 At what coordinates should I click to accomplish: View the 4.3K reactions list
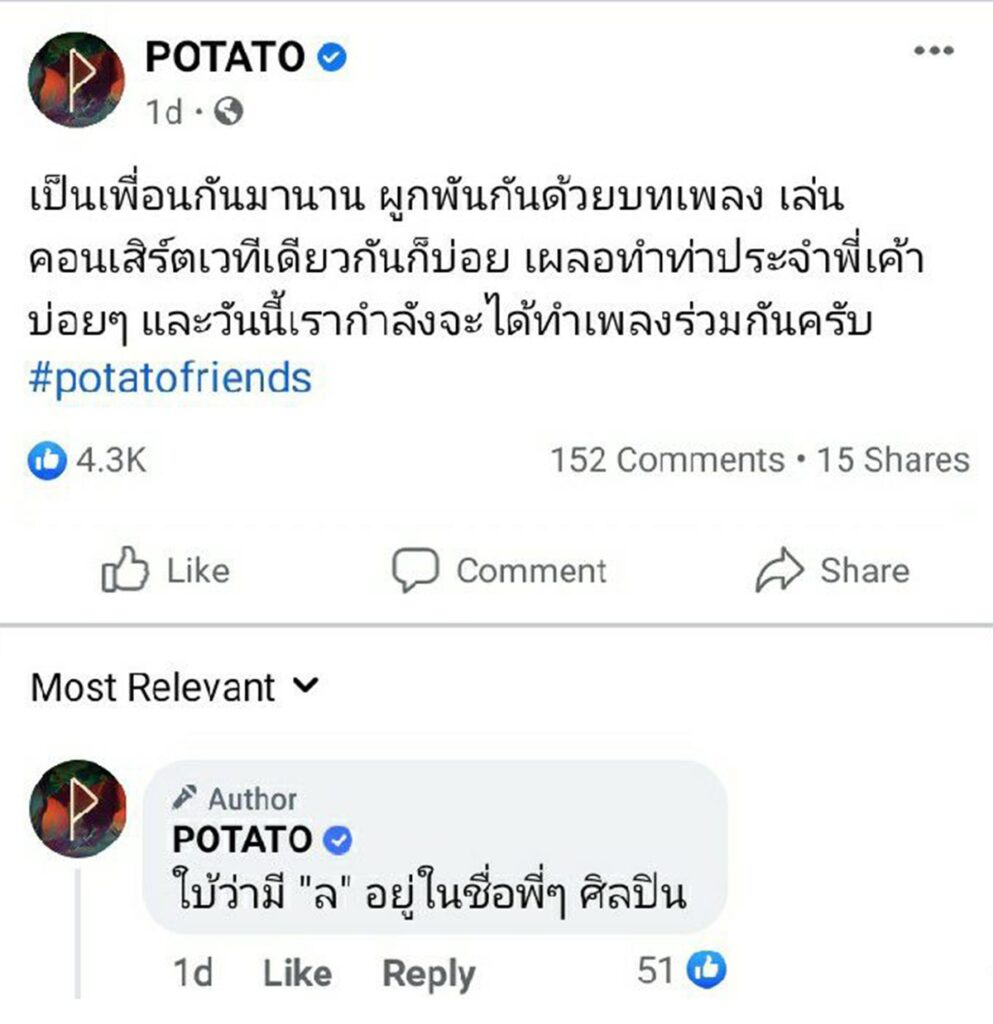(88, 461)
